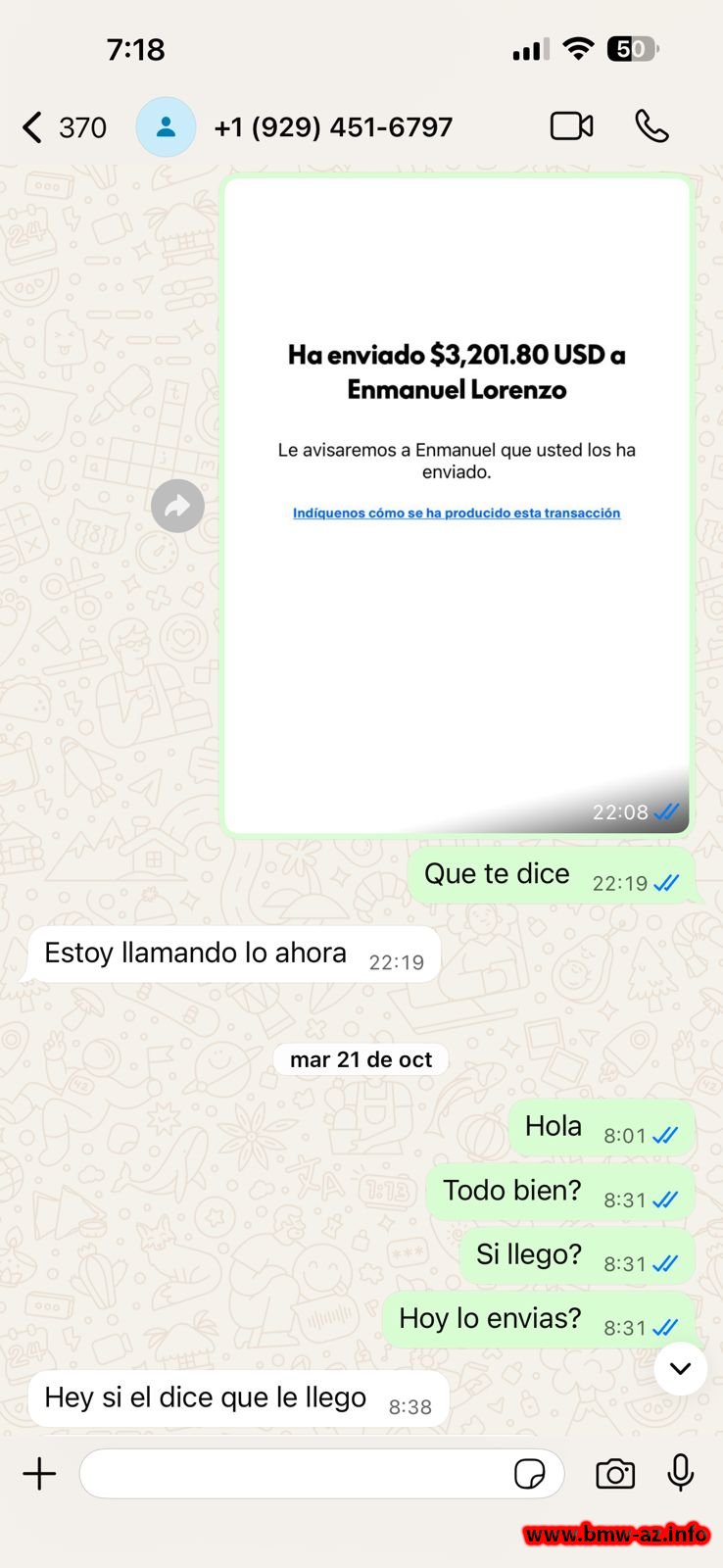Open the attachment plus menu
The height and width of the screenshot is (1568, 723).
(39, 1474)
